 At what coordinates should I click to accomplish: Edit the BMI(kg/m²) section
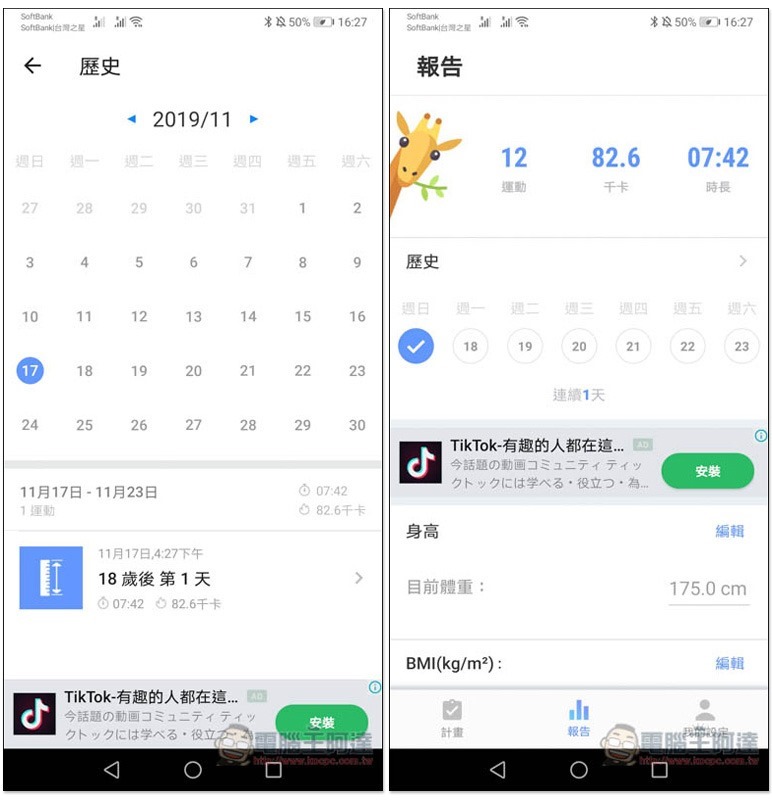(x=729, y=663)
